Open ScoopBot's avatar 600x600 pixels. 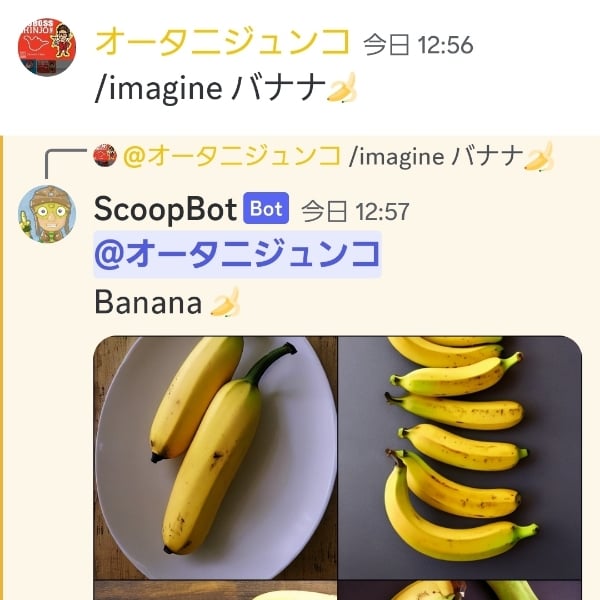47,213
